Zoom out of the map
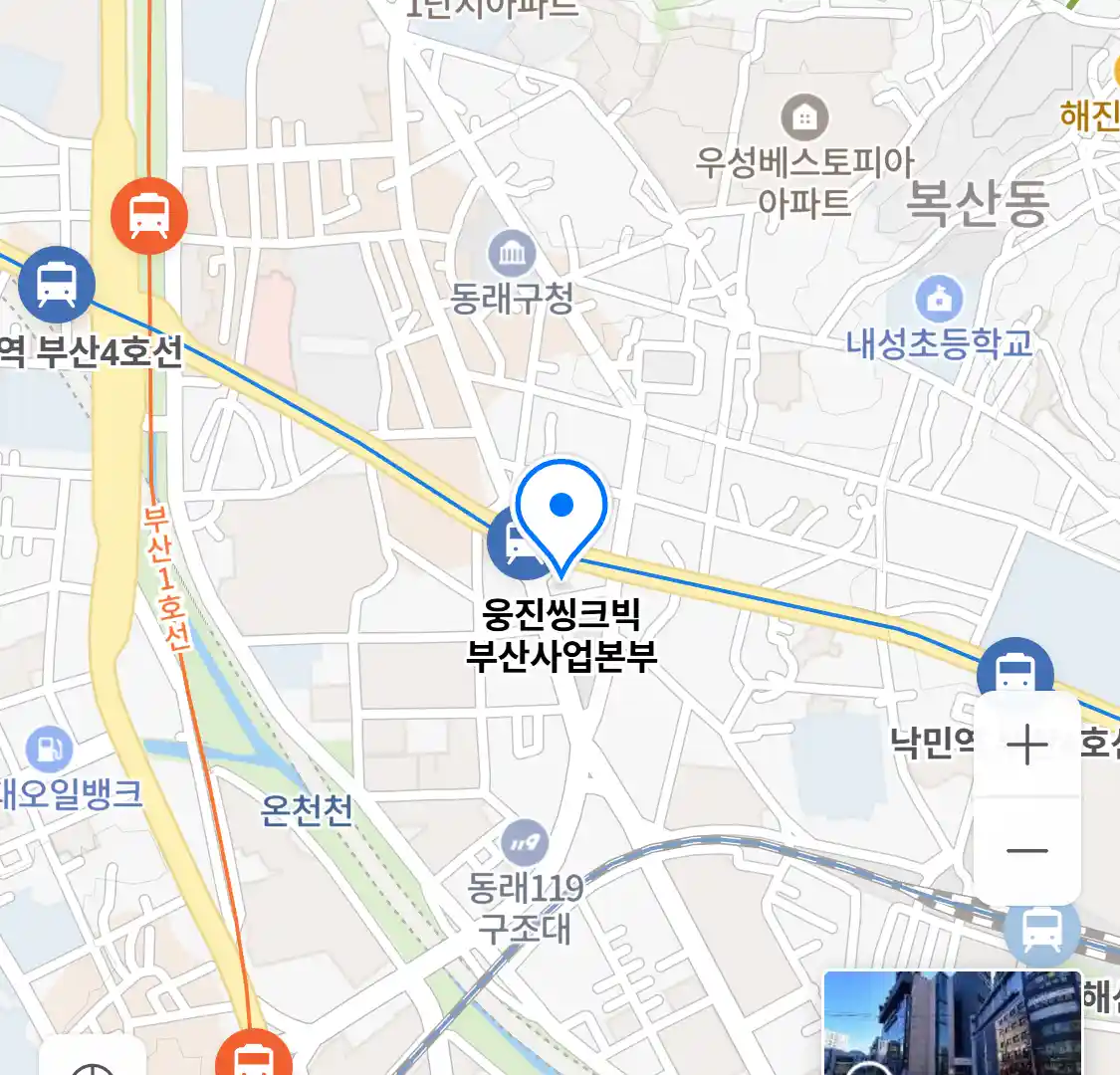 1026,851
